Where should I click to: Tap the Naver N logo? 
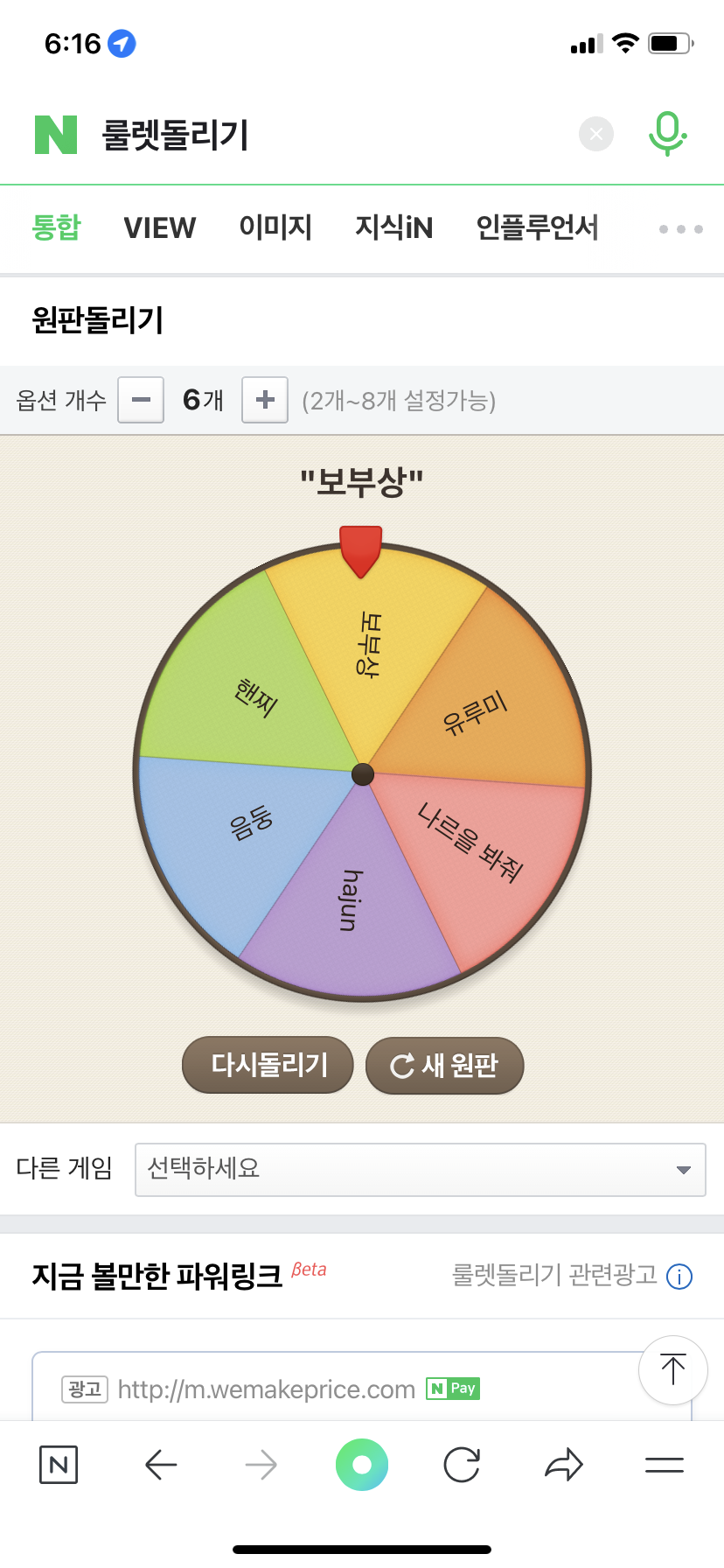[56, 135]
